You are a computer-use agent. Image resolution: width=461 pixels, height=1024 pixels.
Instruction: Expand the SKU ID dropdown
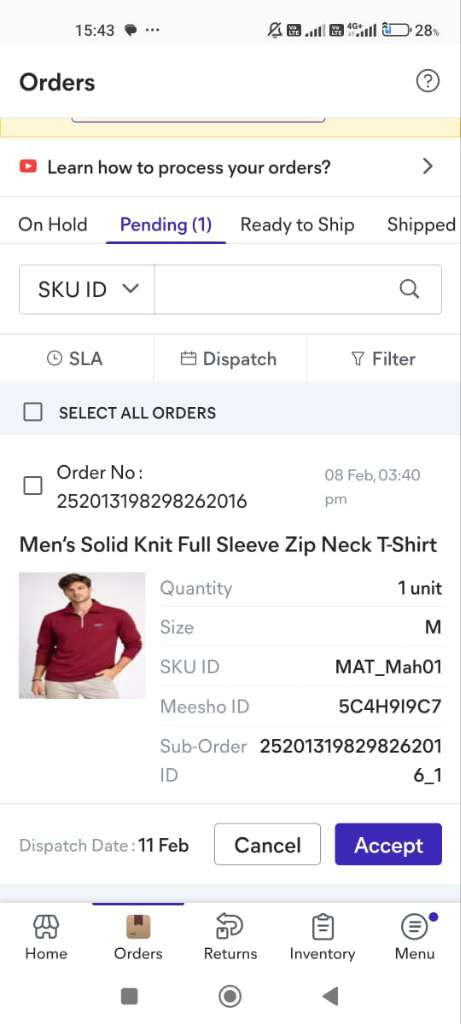pyautogui.click(x=87, y=289)
